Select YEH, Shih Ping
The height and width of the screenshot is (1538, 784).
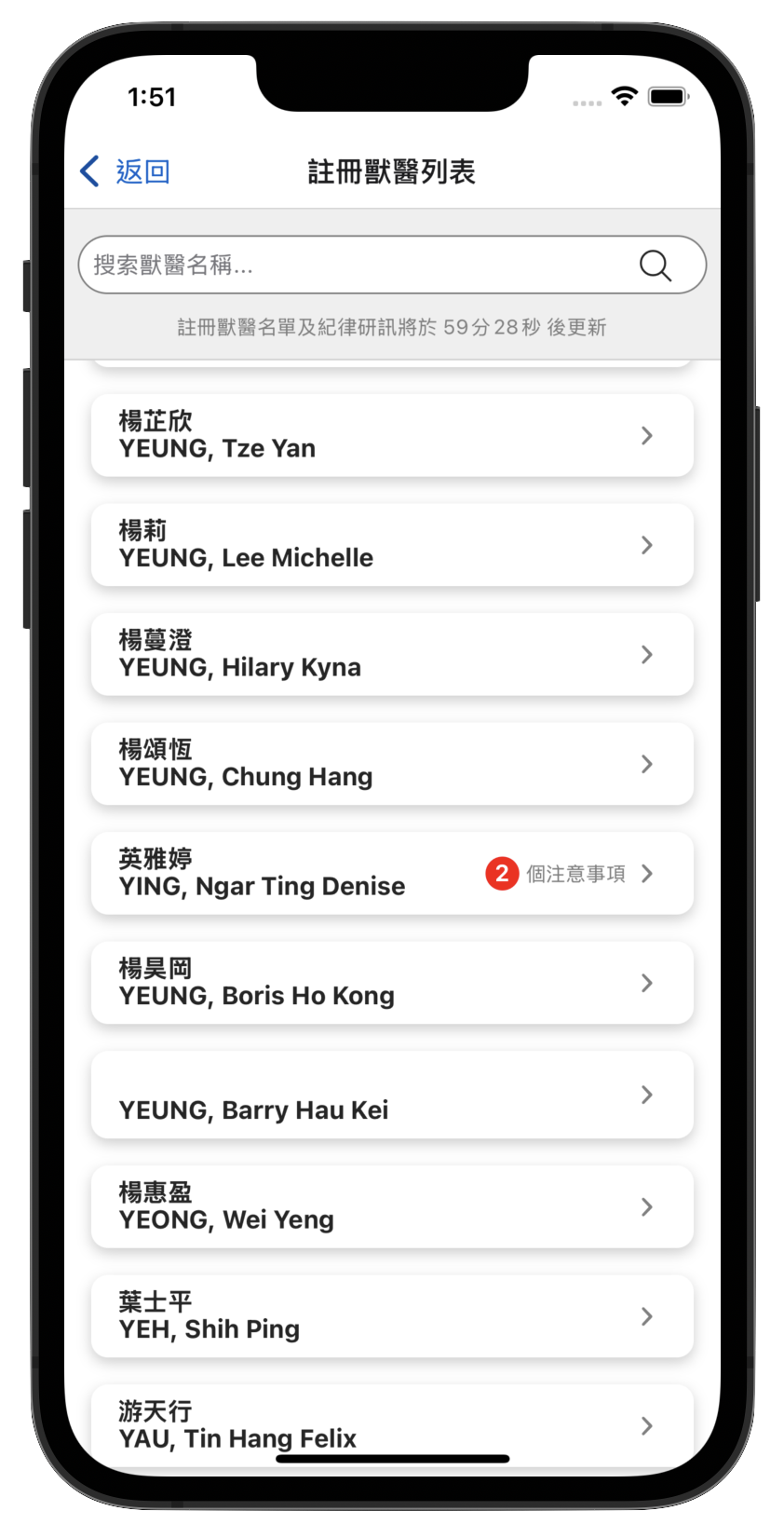392,1315
